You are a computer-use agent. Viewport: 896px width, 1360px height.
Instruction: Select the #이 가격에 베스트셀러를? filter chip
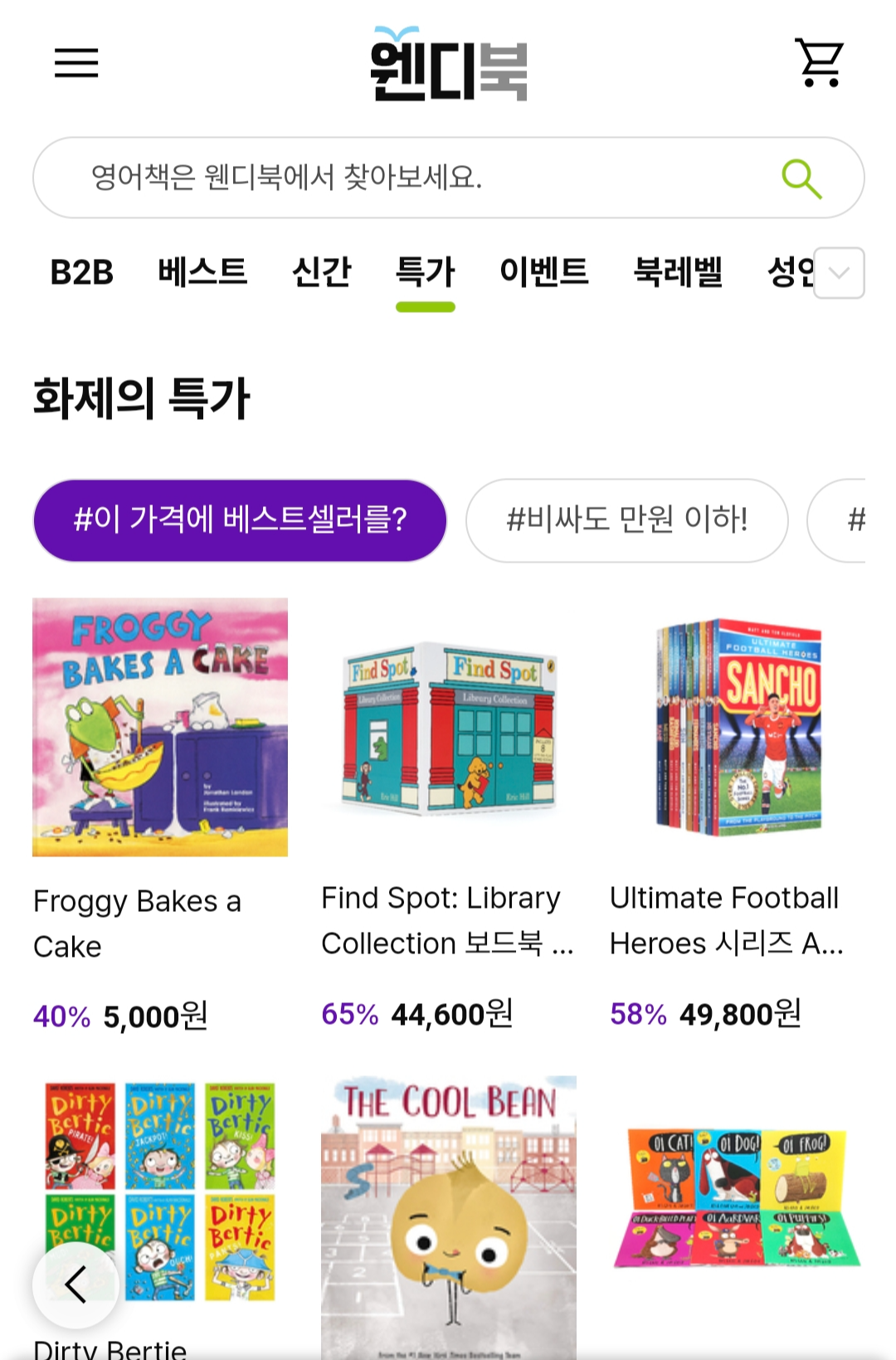coord(241,519)
